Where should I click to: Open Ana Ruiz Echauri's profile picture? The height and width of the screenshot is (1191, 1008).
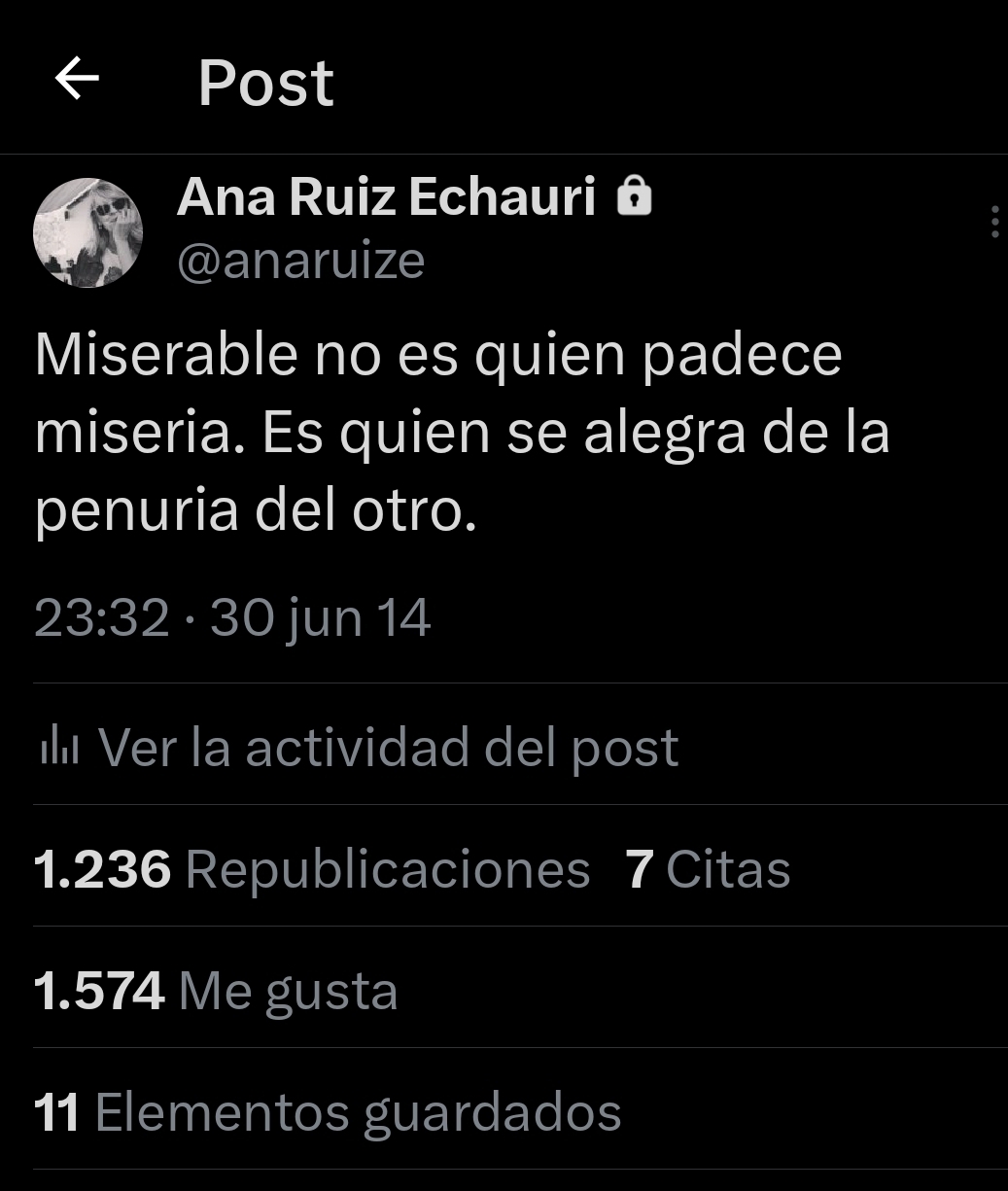pos(88,232)
